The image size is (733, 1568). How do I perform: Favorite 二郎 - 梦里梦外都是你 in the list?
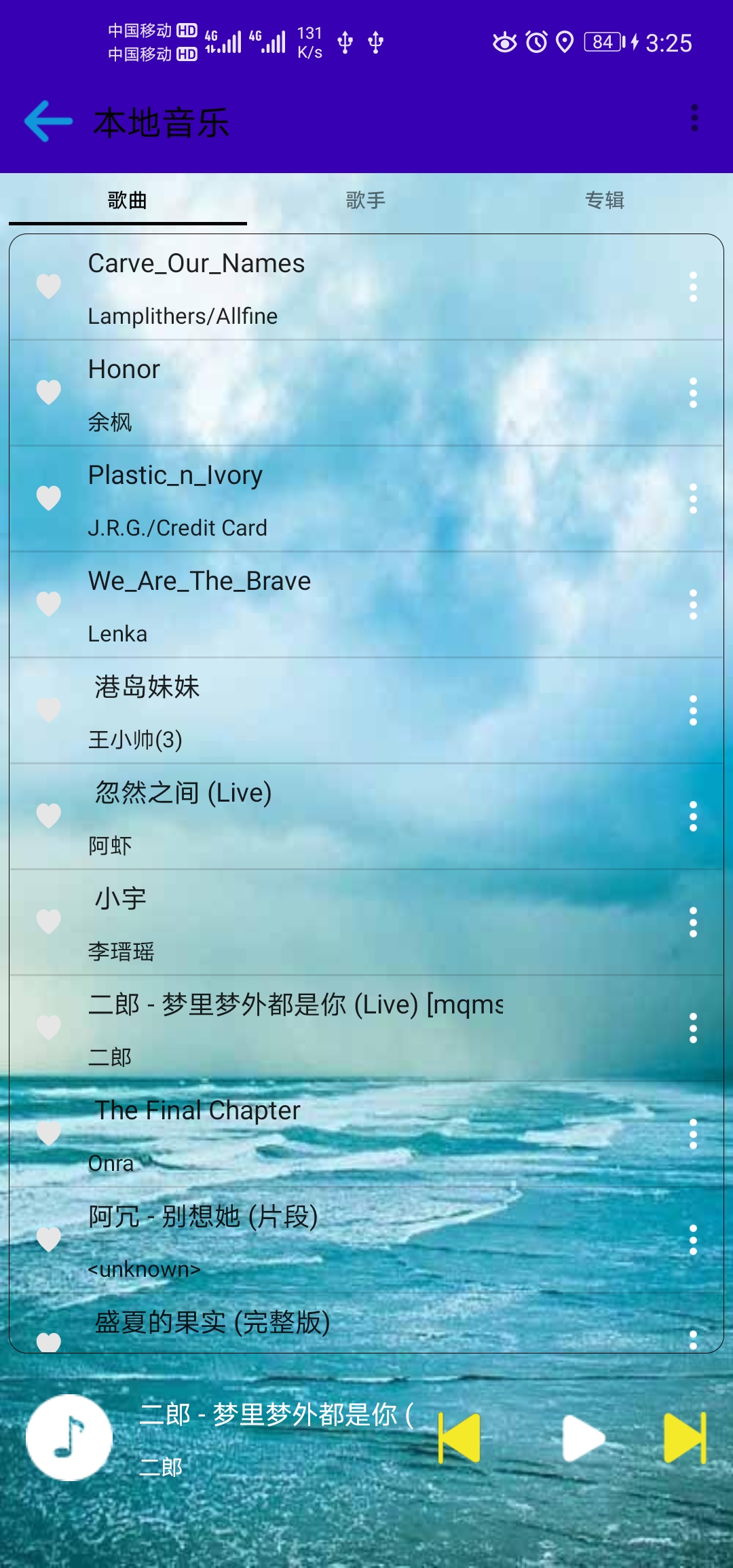(x=49, y=1028)
